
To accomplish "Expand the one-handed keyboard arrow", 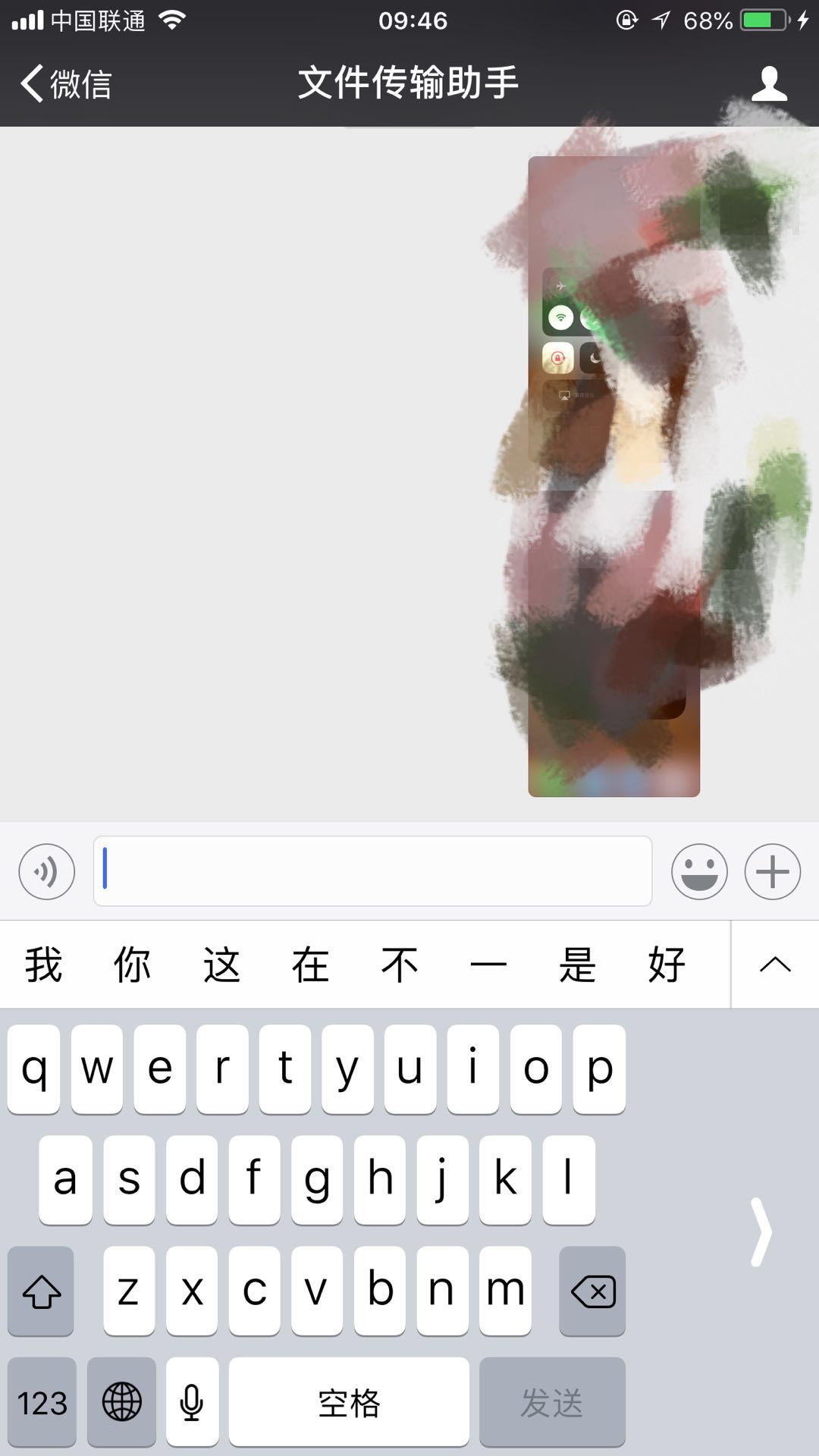I will point(761,1232).
